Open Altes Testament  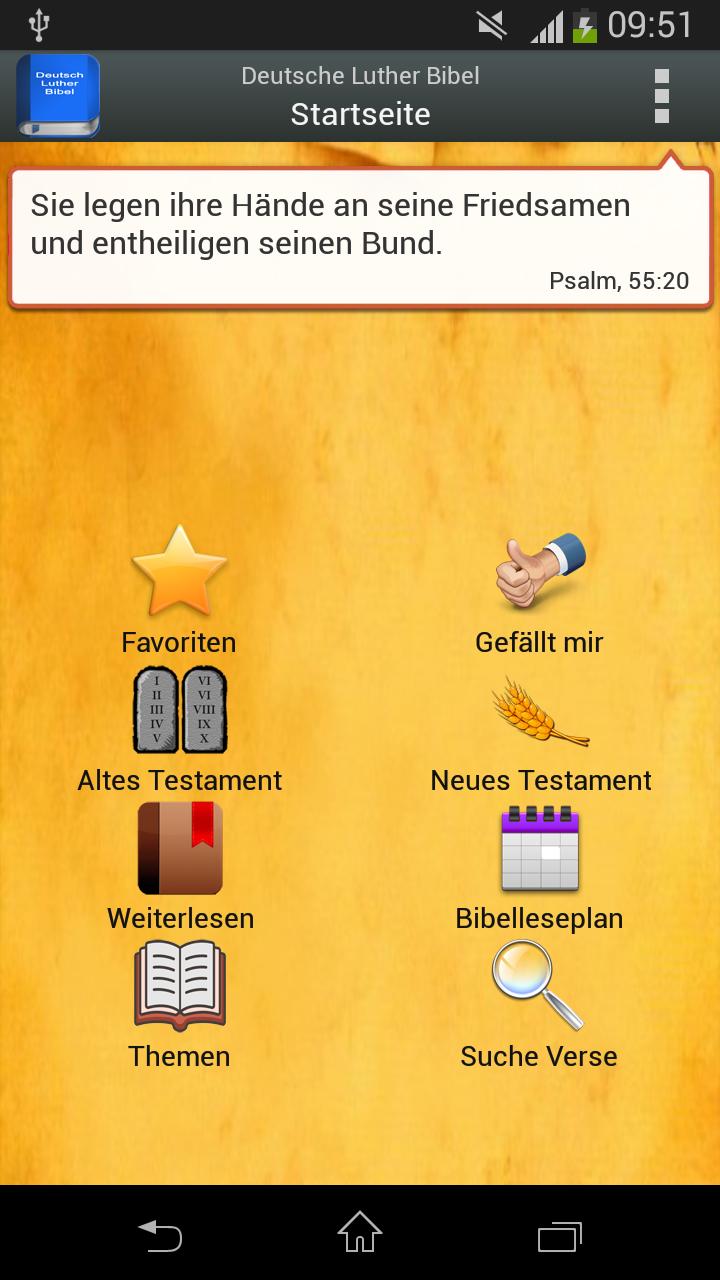pos(180,728)
